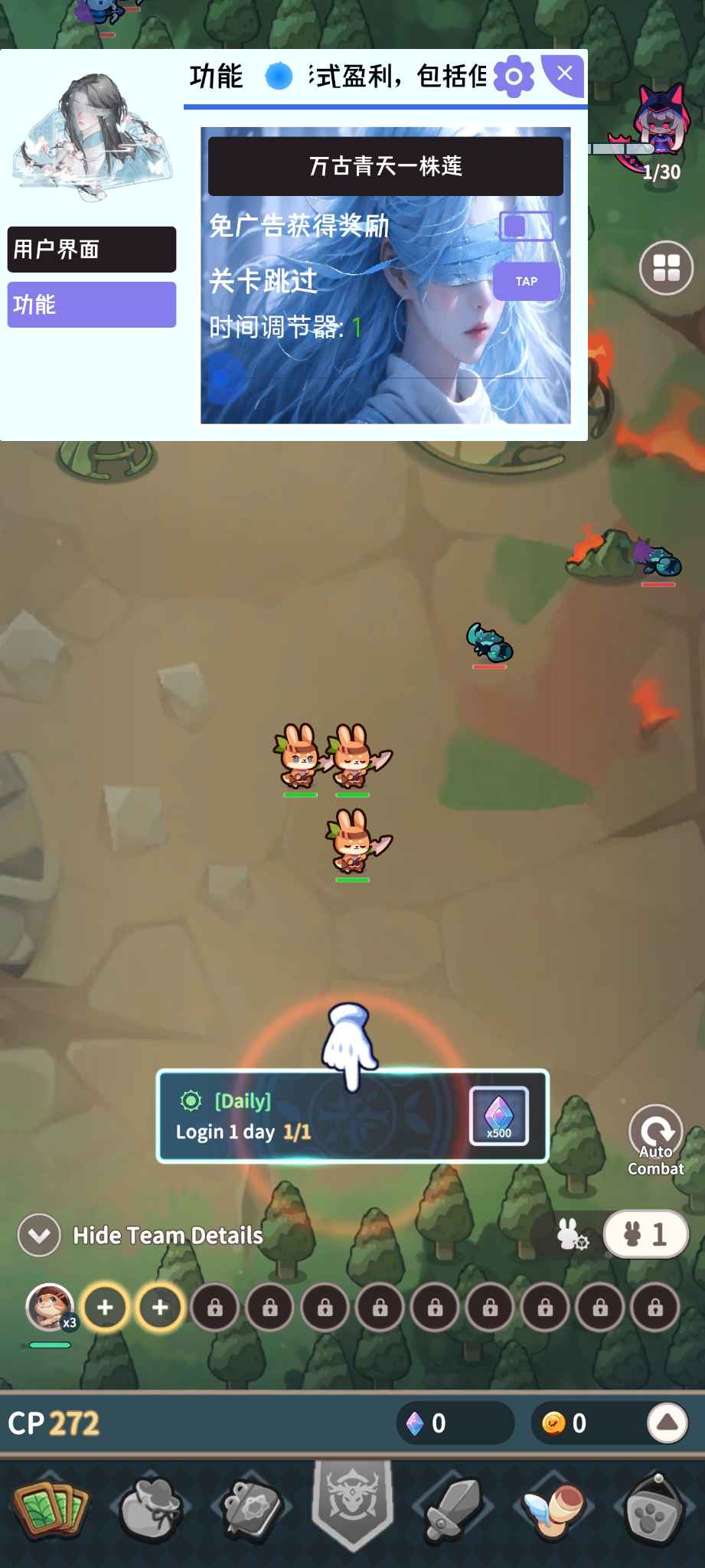
Task: Add a unit in first plus slot
Action: click(106, 1307)
